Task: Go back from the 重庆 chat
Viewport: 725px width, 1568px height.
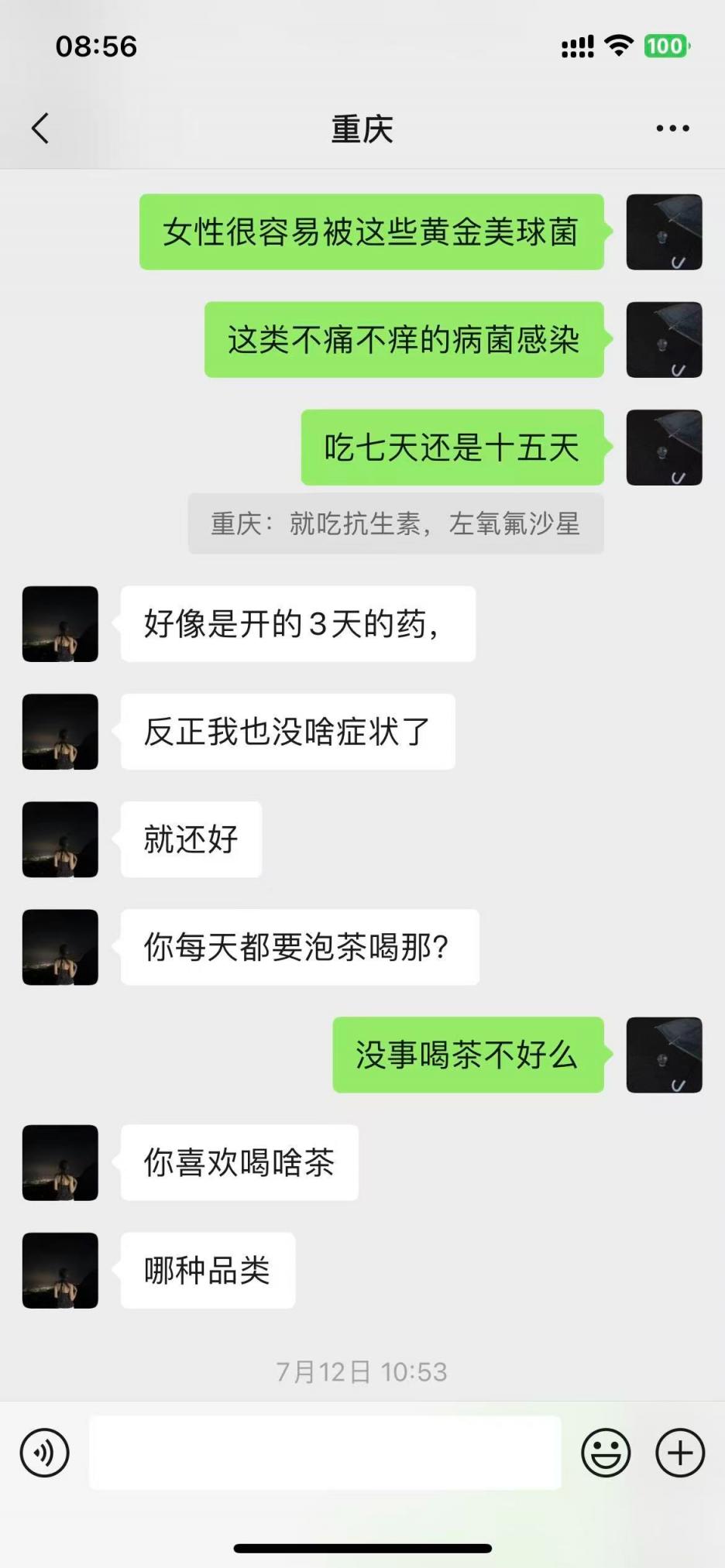Action: (x=40, y=129)
